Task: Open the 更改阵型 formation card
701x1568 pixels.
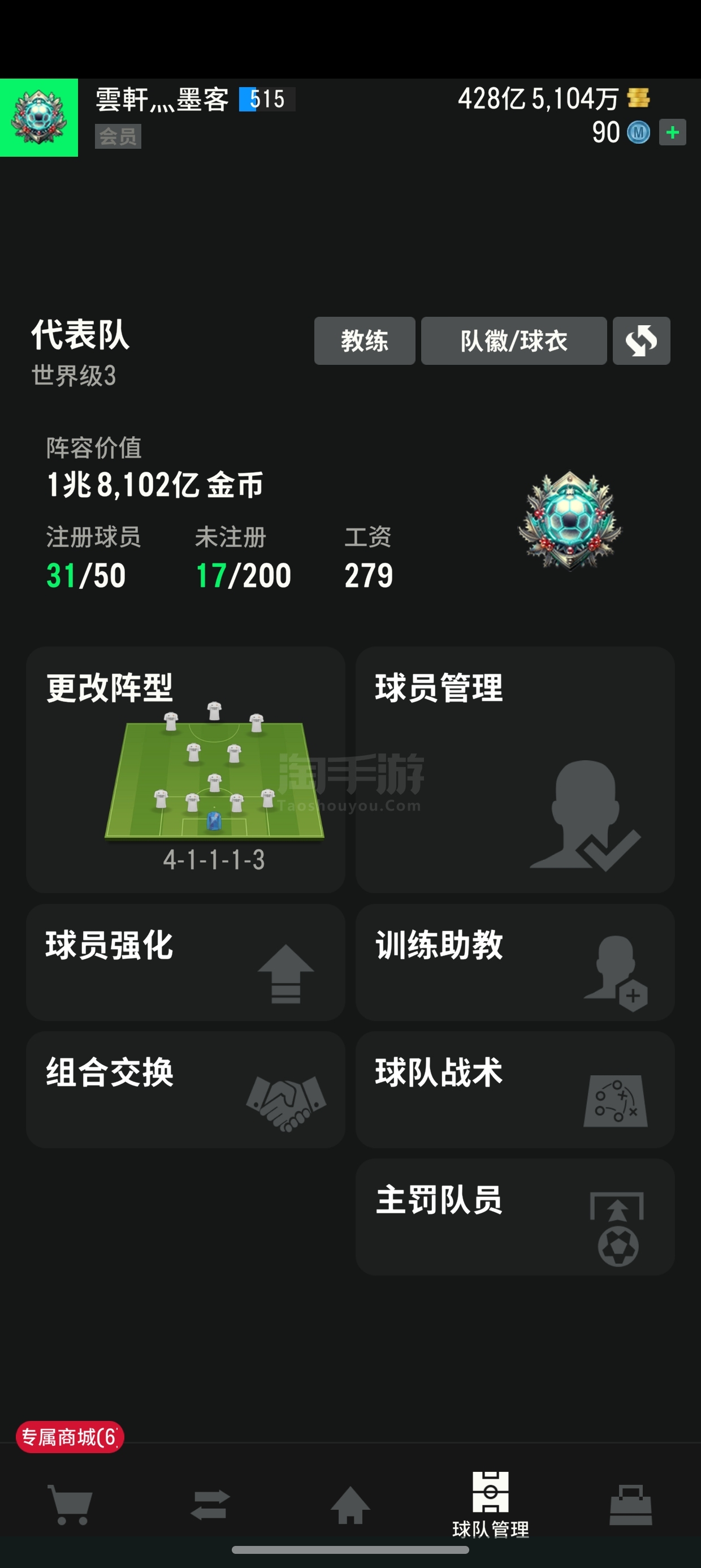Action: pos(185,769)
